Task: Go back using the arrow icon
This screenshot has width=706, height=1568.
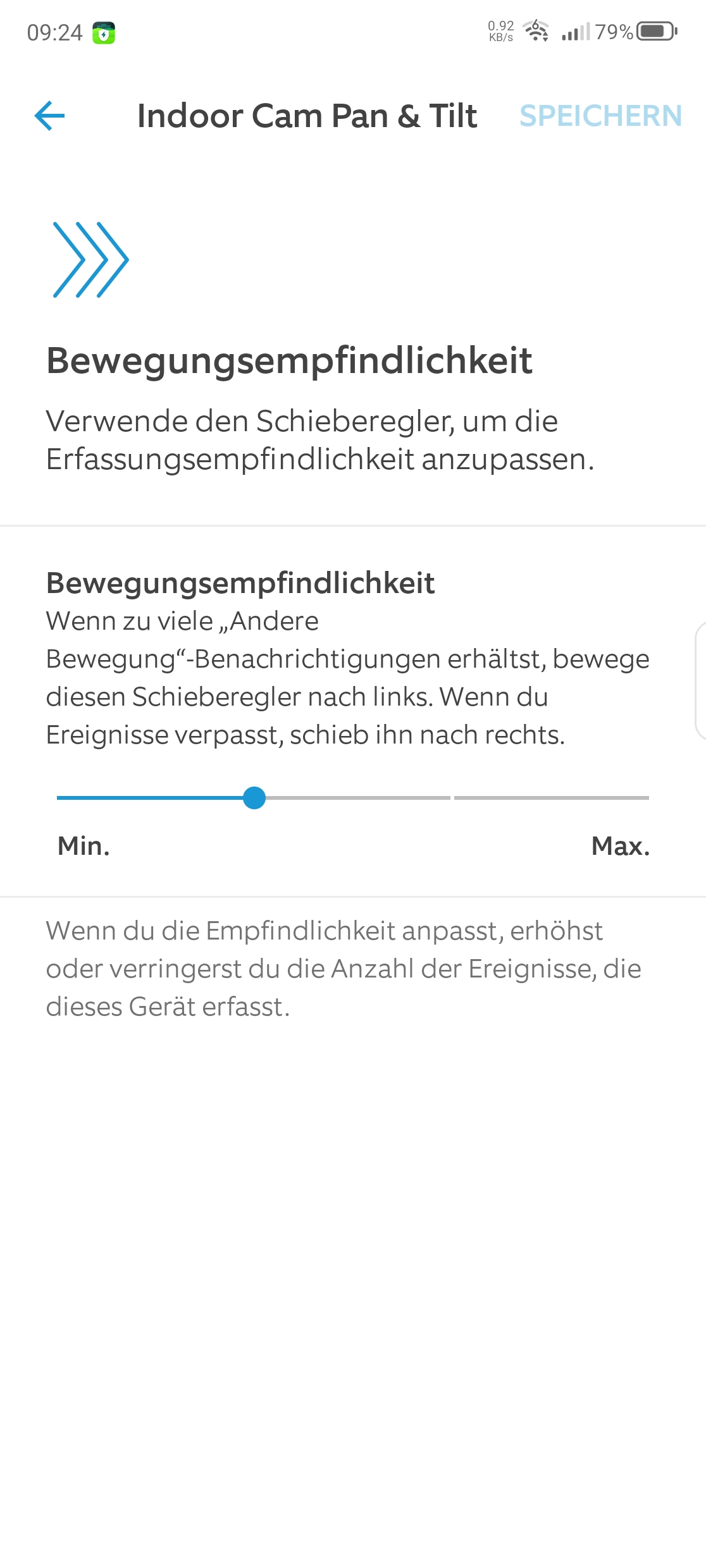Action: coord(49,116)
